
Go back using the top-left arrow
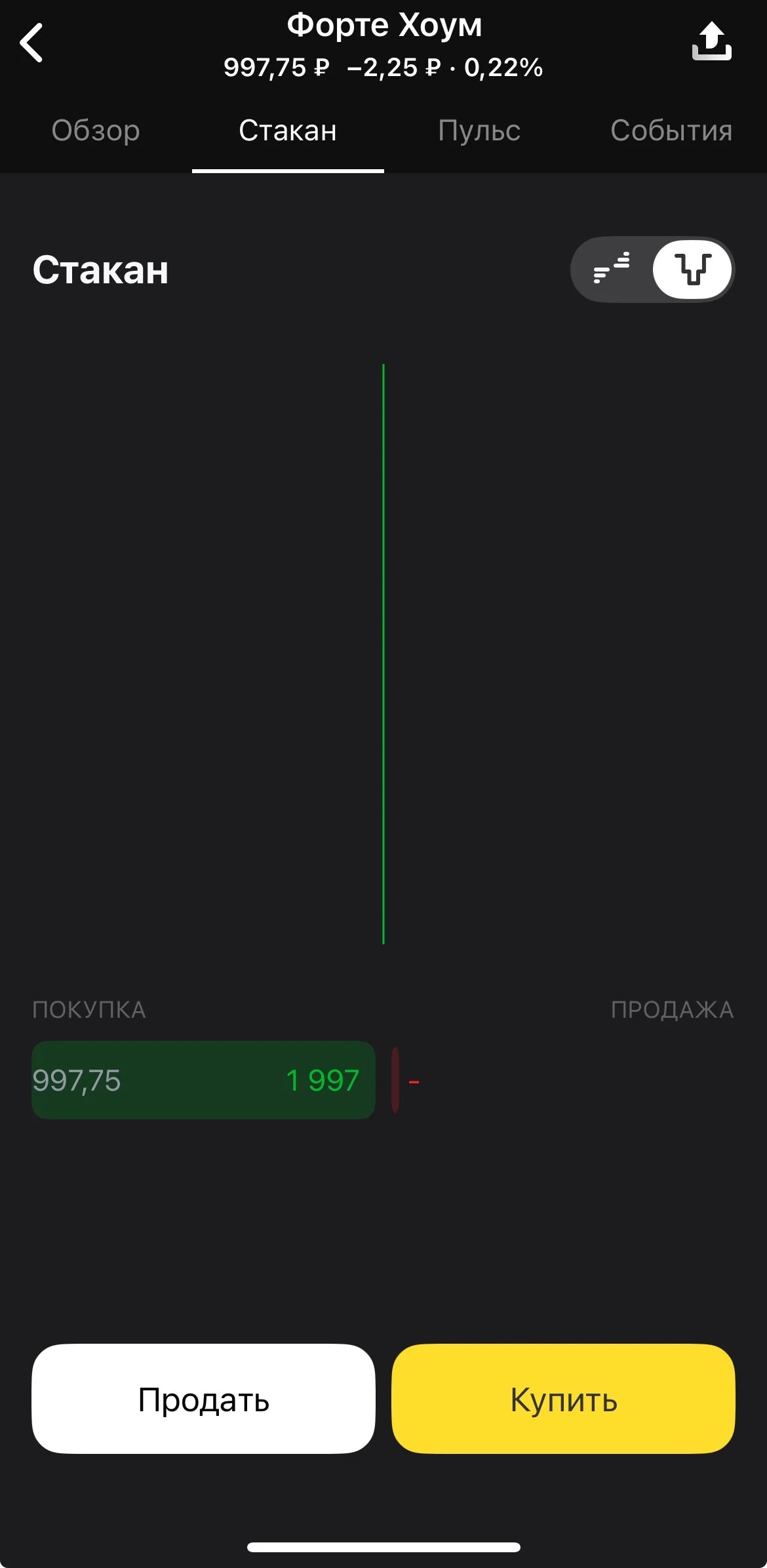click(x=31, y=43)
